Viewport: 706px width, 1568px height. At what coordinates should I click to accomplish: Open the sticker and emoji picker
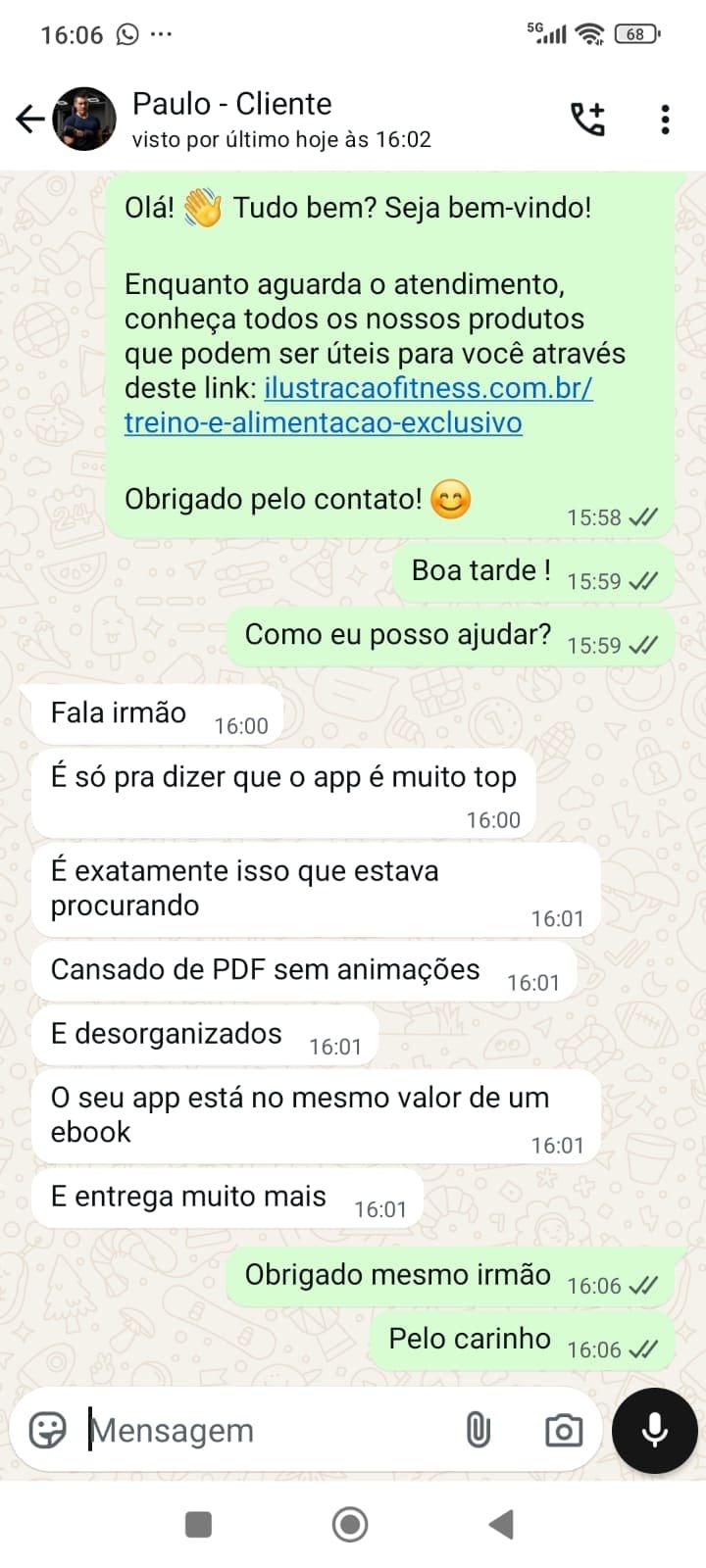pyautogui.click(x=45, y=1430)
